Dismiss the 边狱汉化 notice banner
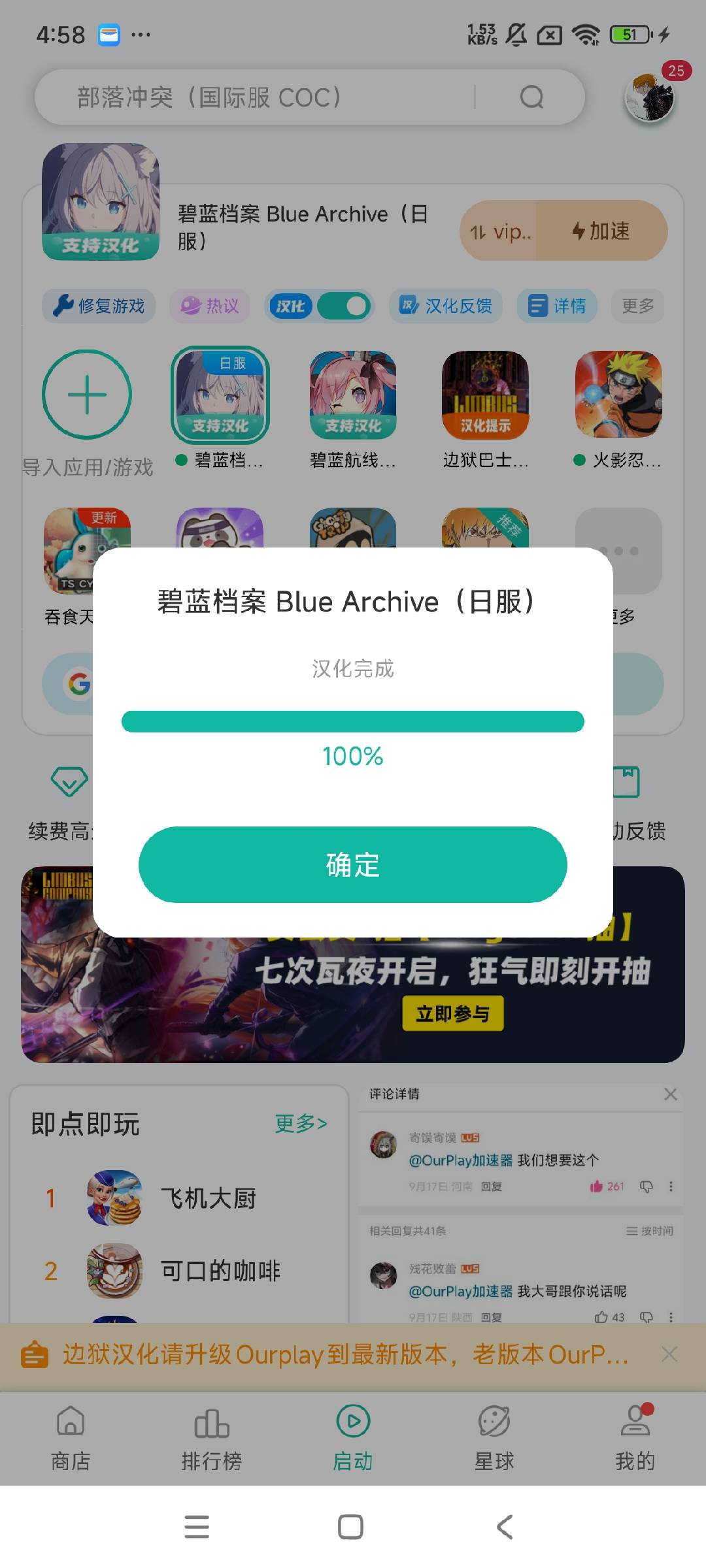The height and width of the screenshot is (1568, 706). [x=669, y=1354]
